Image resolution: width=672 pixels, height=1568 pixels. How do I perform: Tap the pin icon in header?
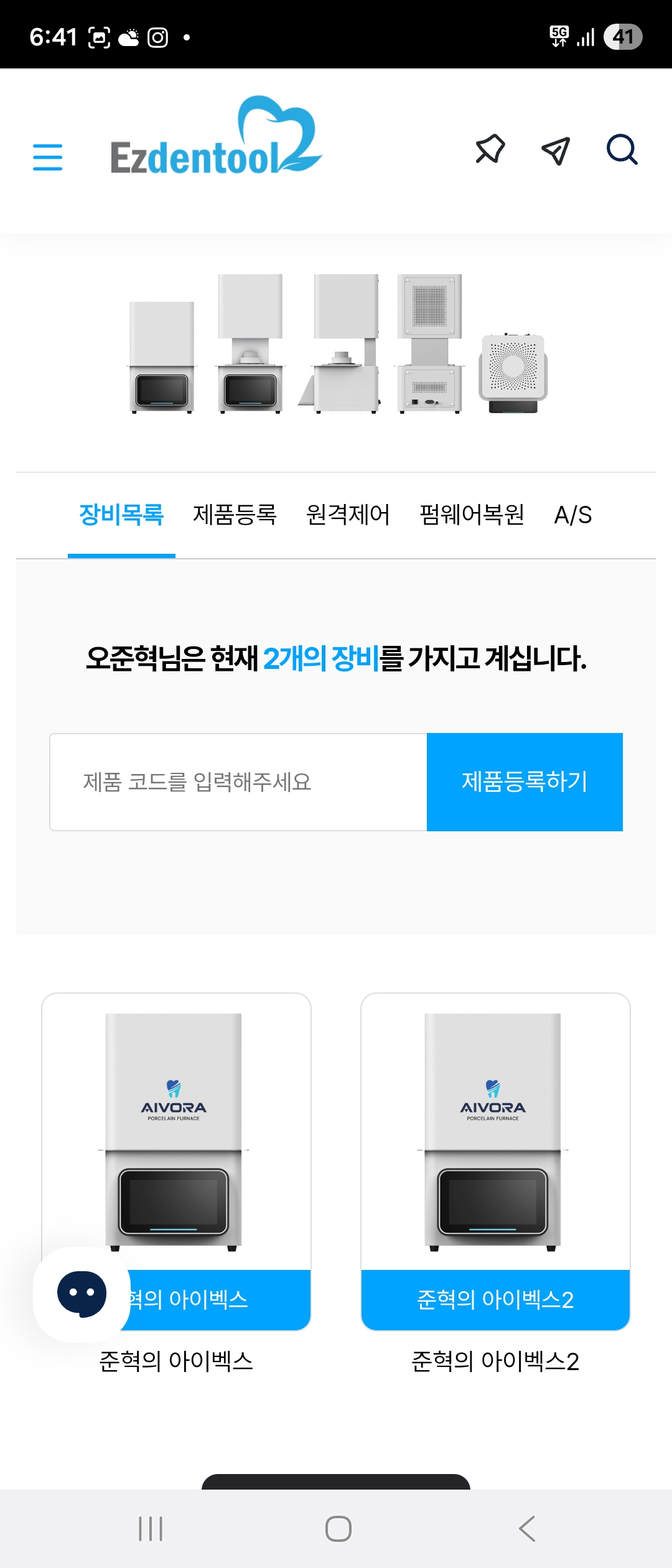[x=490, y=149]
